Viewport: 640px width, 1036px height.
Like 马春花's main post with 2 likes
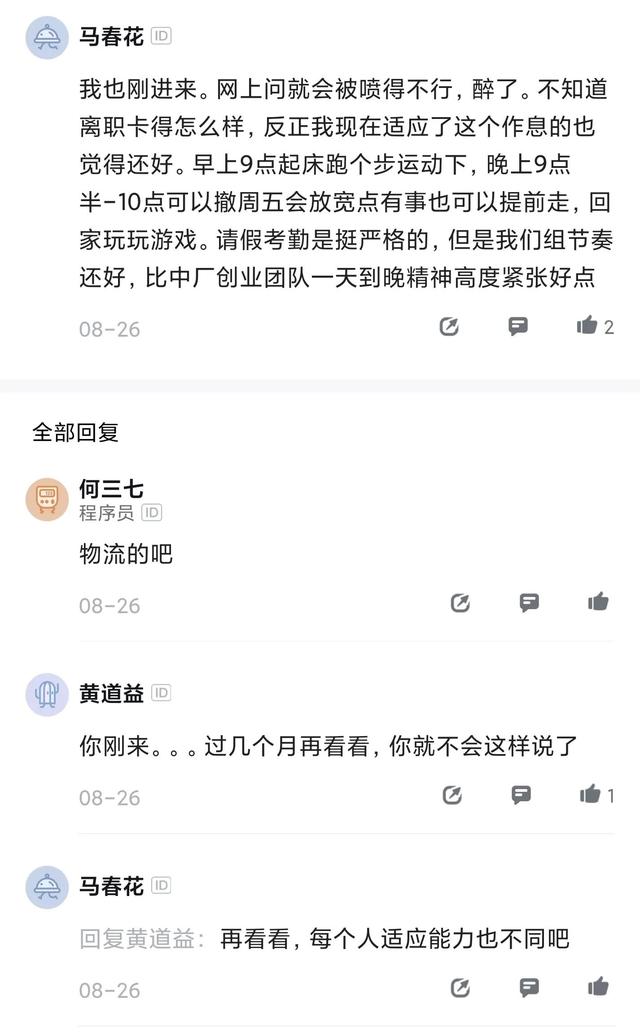coord(587,325)
